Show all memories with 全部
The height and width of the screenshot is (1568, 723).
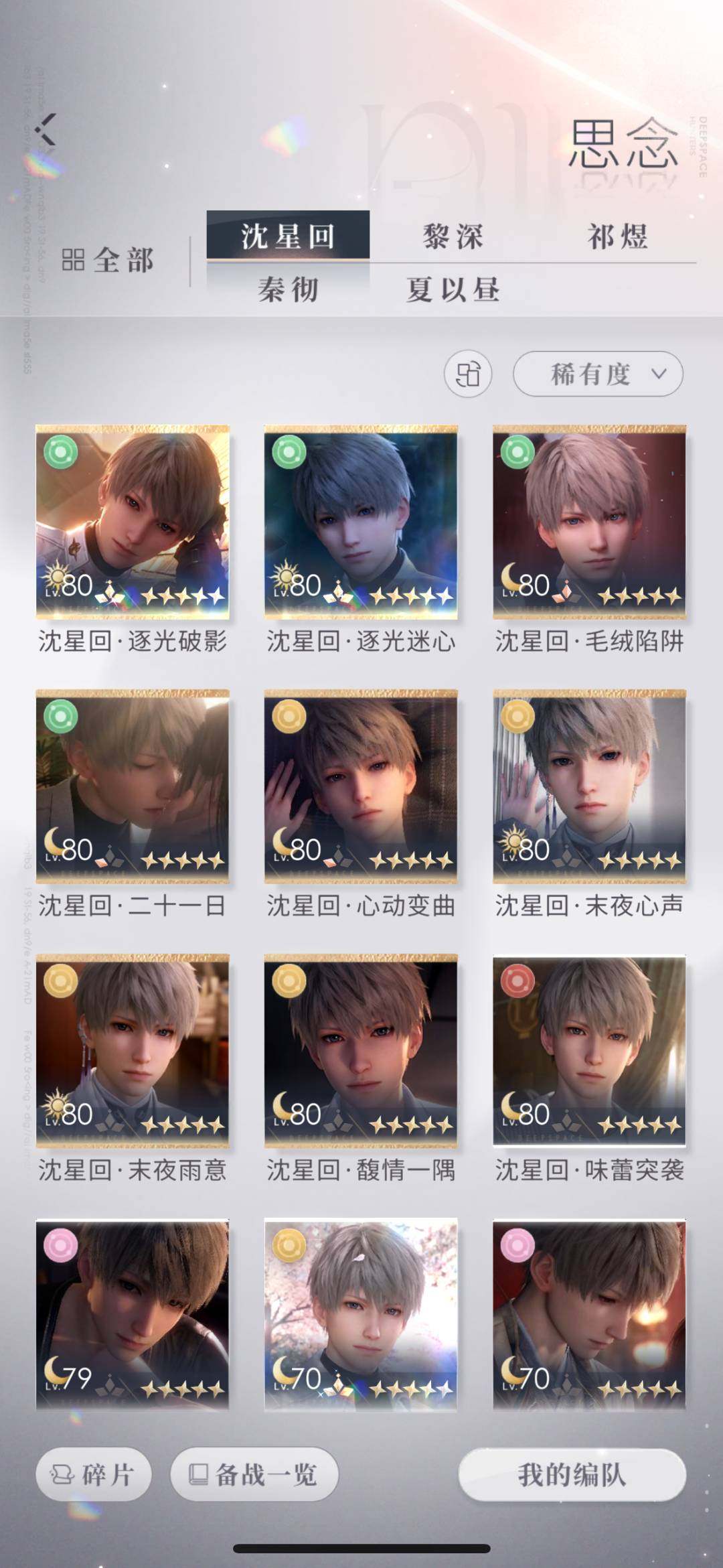coord(108,260)
